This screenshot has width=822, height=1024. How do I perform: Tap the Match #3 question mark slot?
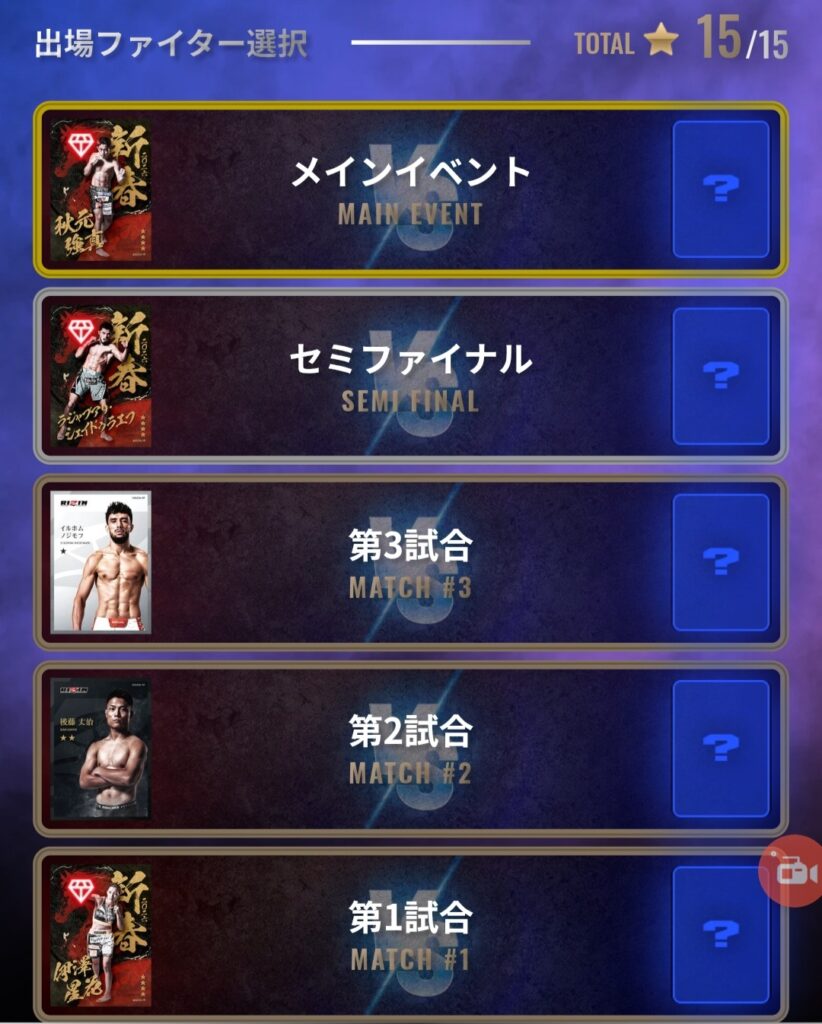720,562
